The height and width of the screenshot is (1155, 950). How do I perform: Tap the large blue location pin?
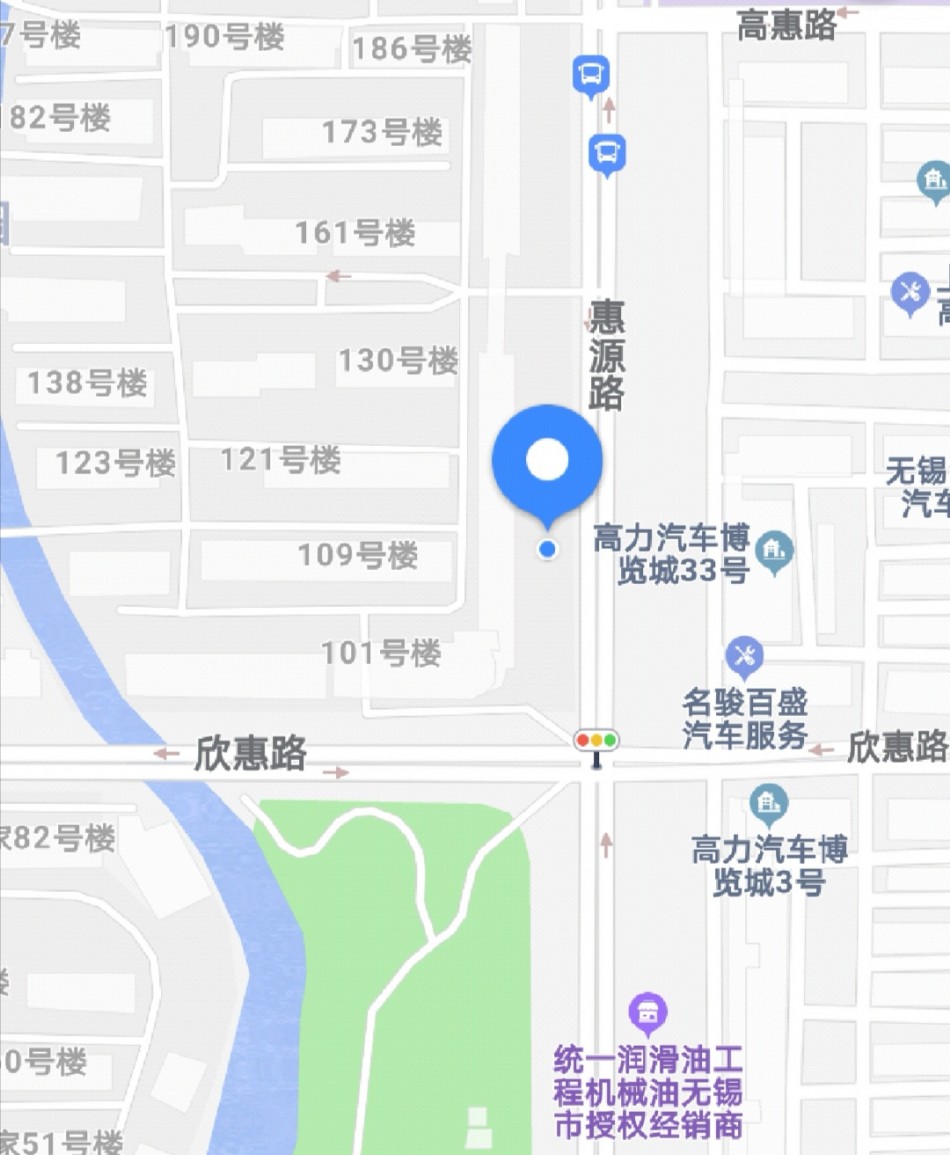point(547,461)
